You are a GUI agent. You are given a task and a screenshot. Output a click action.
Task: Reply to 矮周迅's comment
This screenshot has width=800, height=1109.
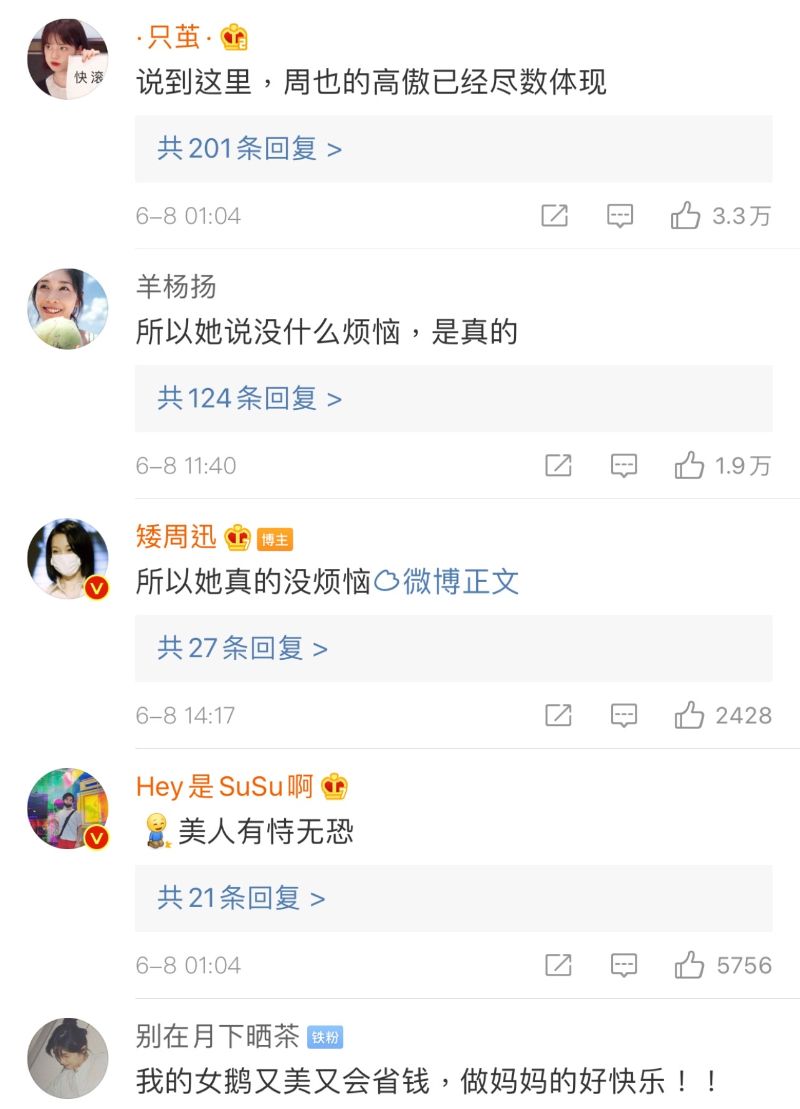(x=624, y=715)
